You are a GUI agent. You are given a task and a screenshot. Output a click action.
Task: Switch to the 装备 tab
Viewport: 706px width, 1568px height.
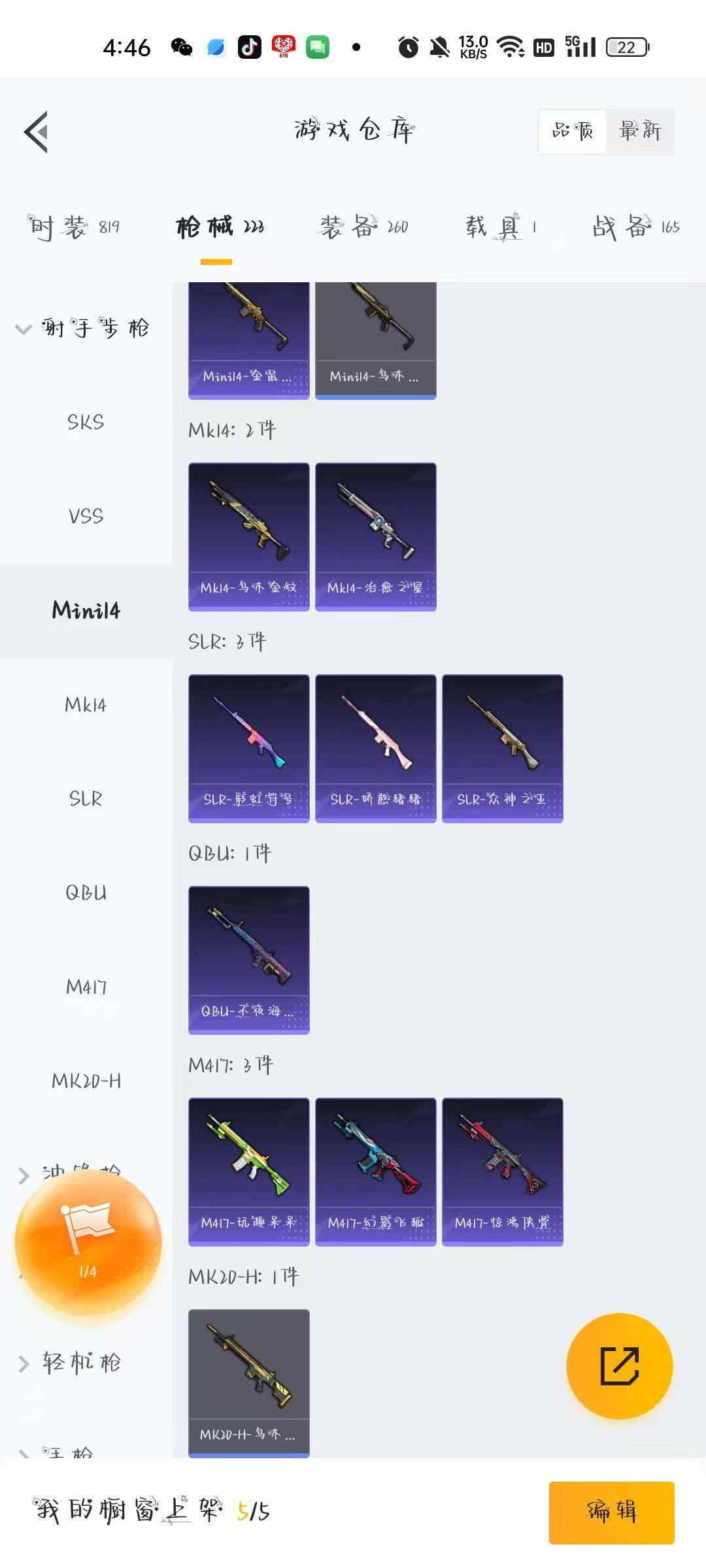pyautogui.click(x=363, y=227)
